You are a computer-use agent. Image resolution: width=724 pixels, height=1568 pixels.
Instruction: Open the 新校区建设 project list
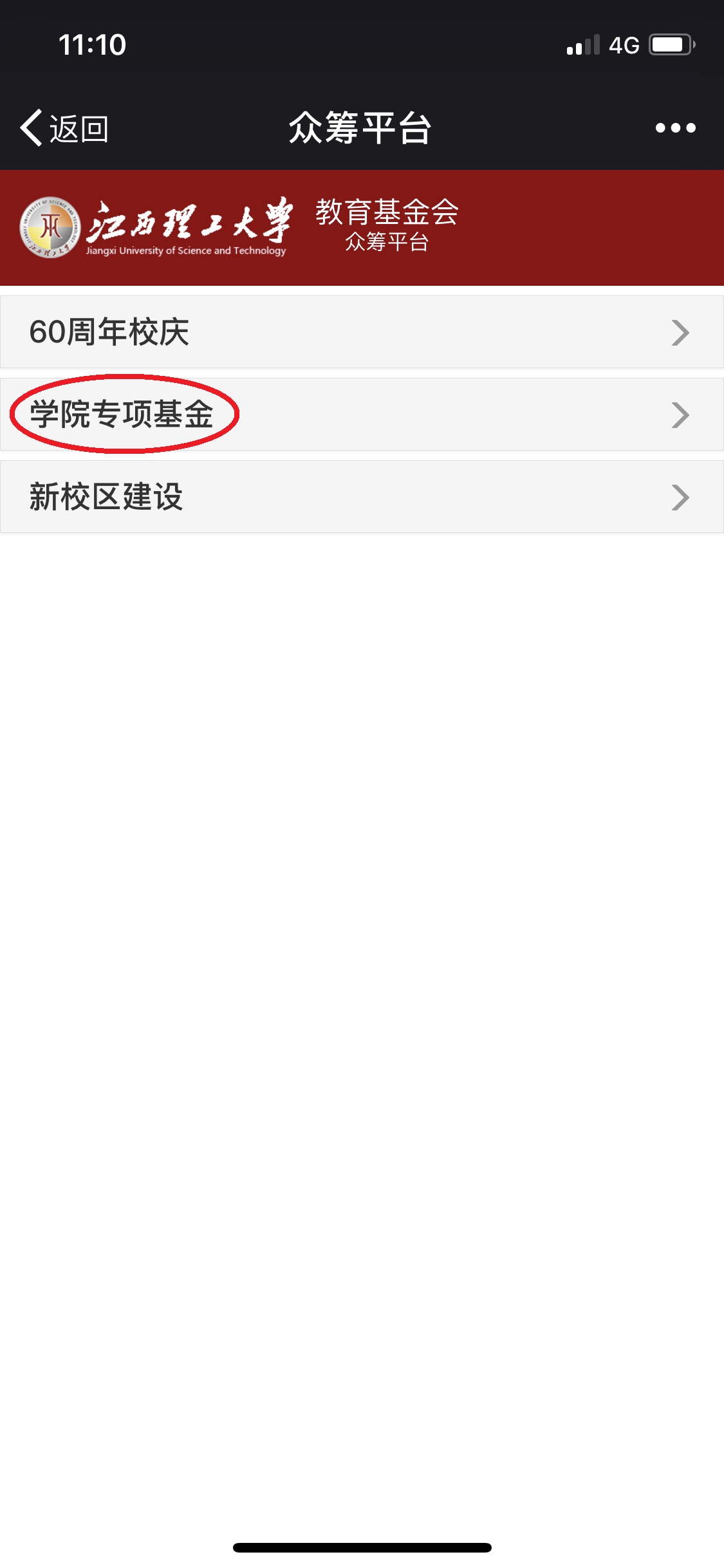[x=362, y=497]
